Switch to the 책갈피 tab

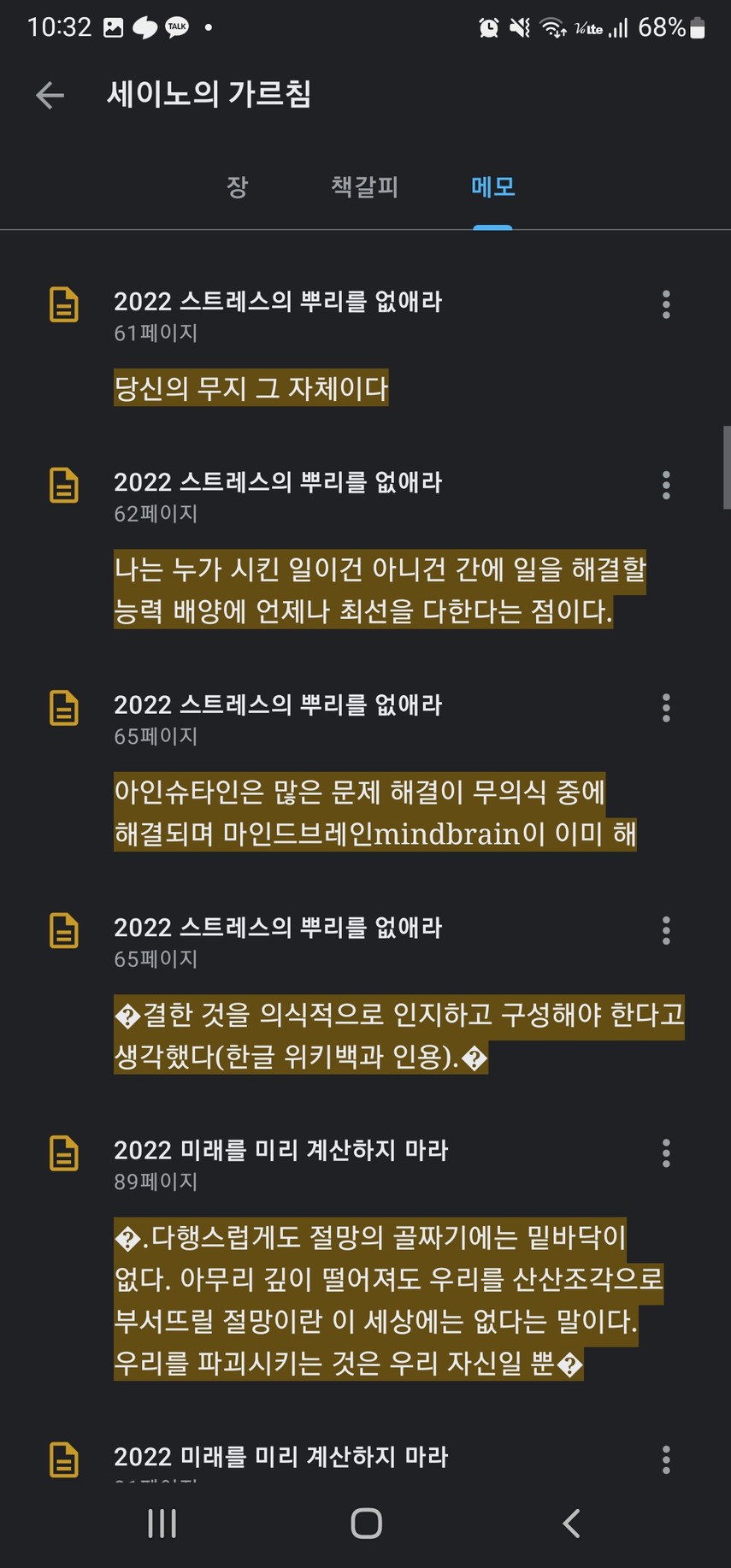pos(365,186)
